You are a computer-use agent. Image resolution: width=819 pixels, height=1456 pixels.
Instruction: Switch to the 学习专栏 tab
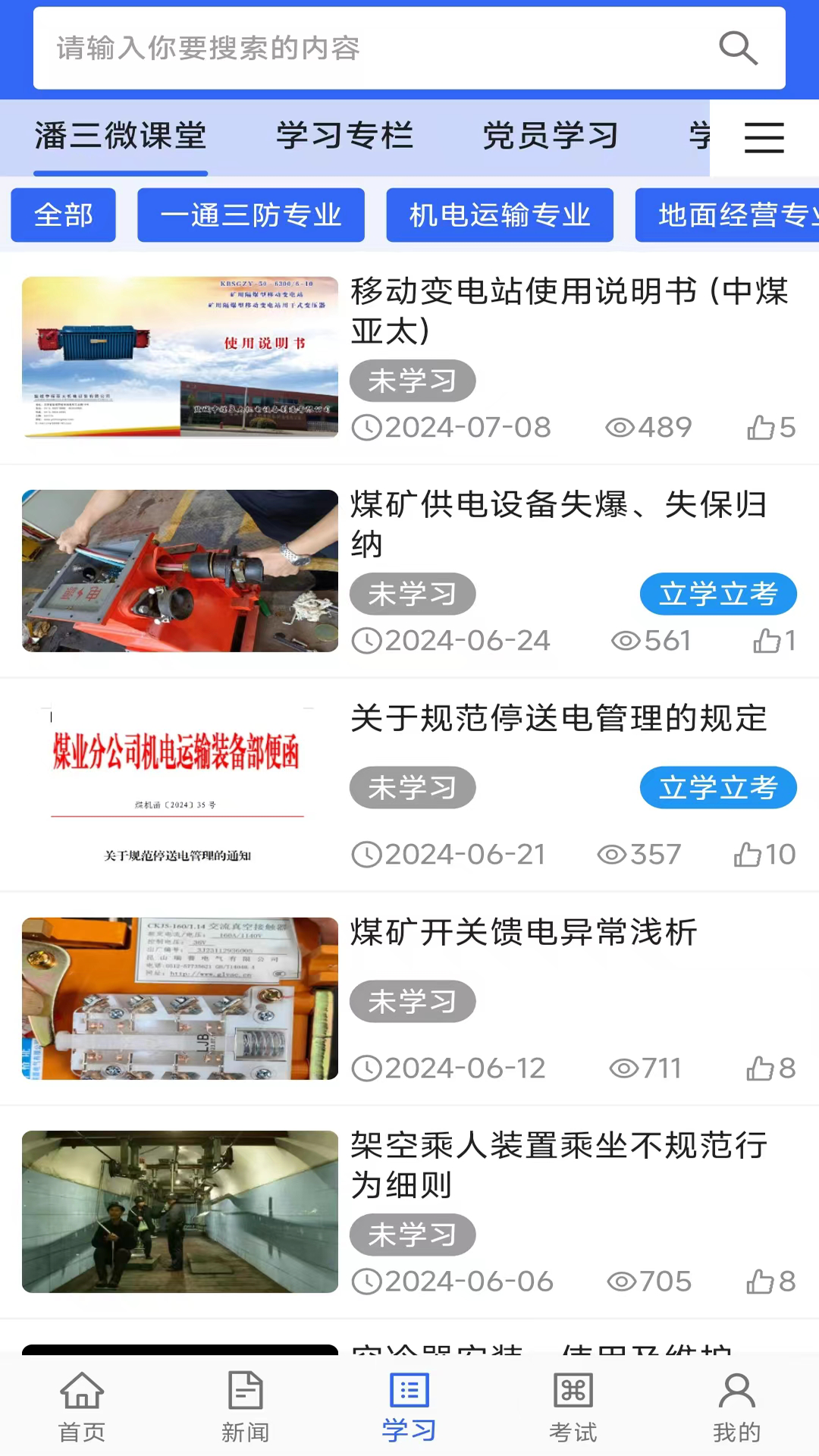346,136
